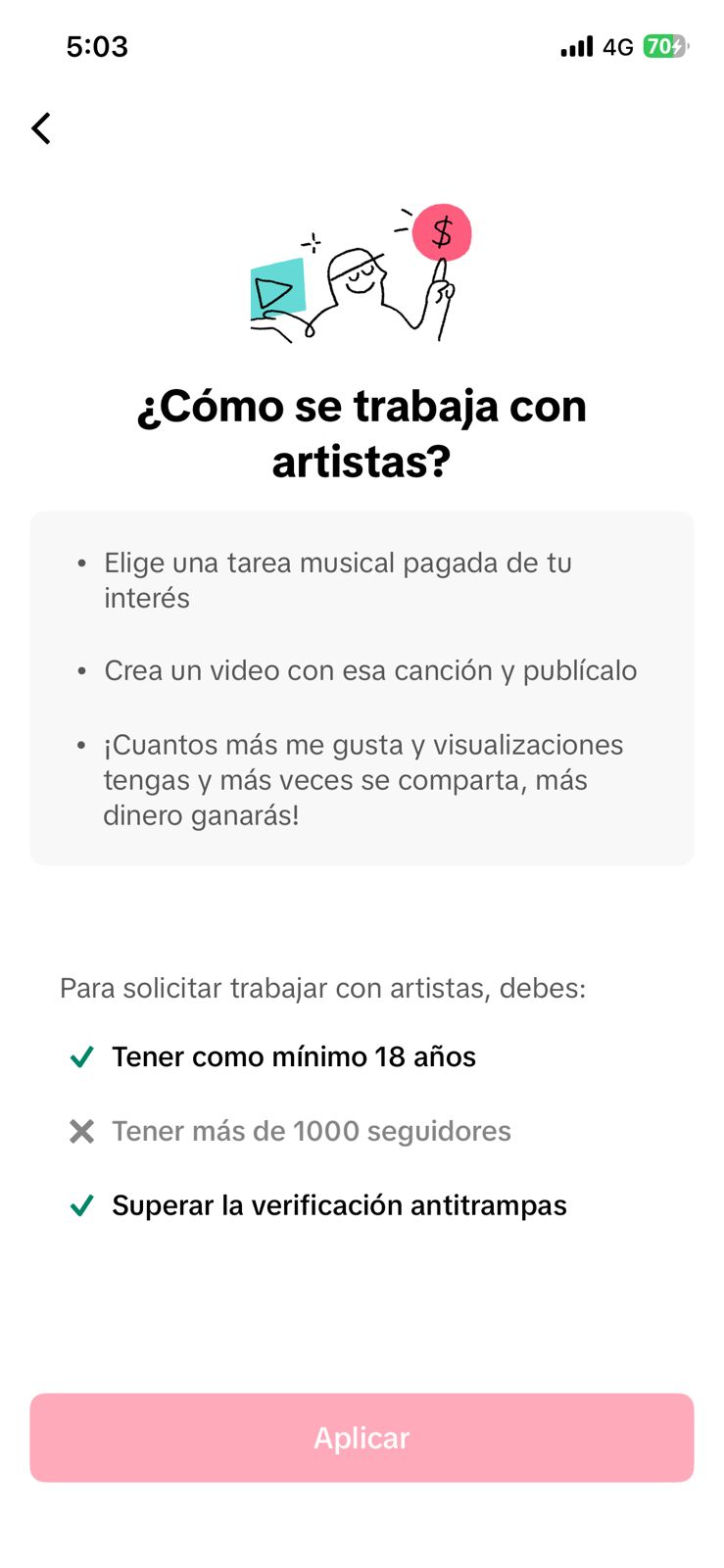This screenshot has height=1568, width=724.
Task: Go back using the top arrow
Action: (41, 128)
